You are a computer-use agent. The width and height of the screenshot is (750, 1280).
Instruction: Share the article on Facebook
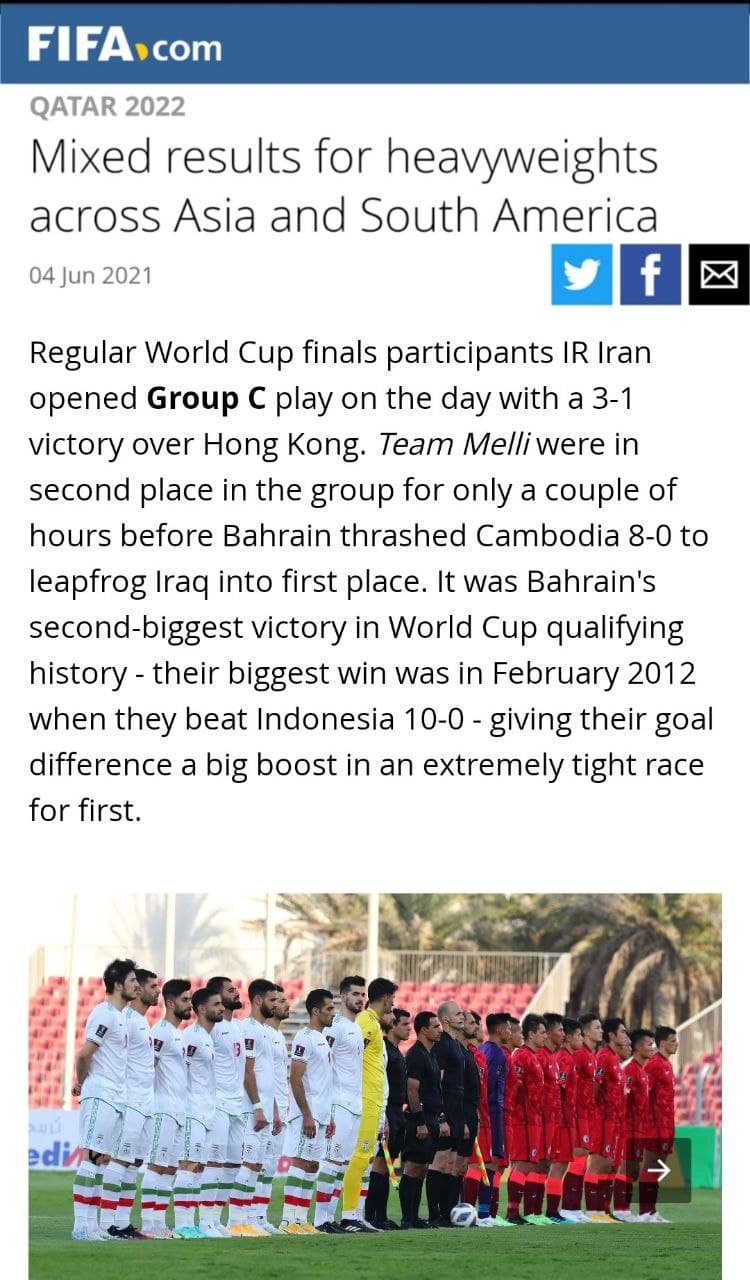[x=650, y=274]
